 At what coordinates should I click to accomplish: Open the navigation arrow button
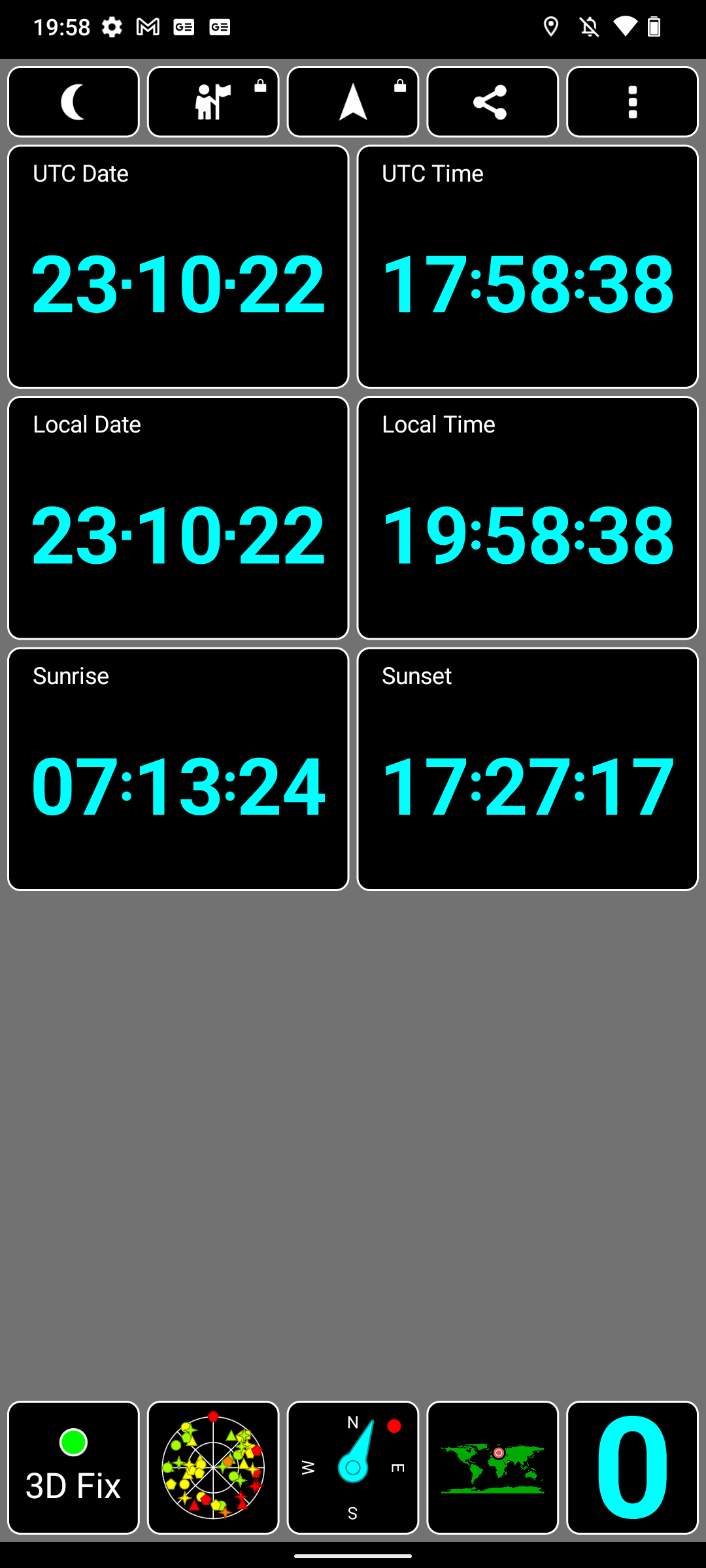[353, 102]
